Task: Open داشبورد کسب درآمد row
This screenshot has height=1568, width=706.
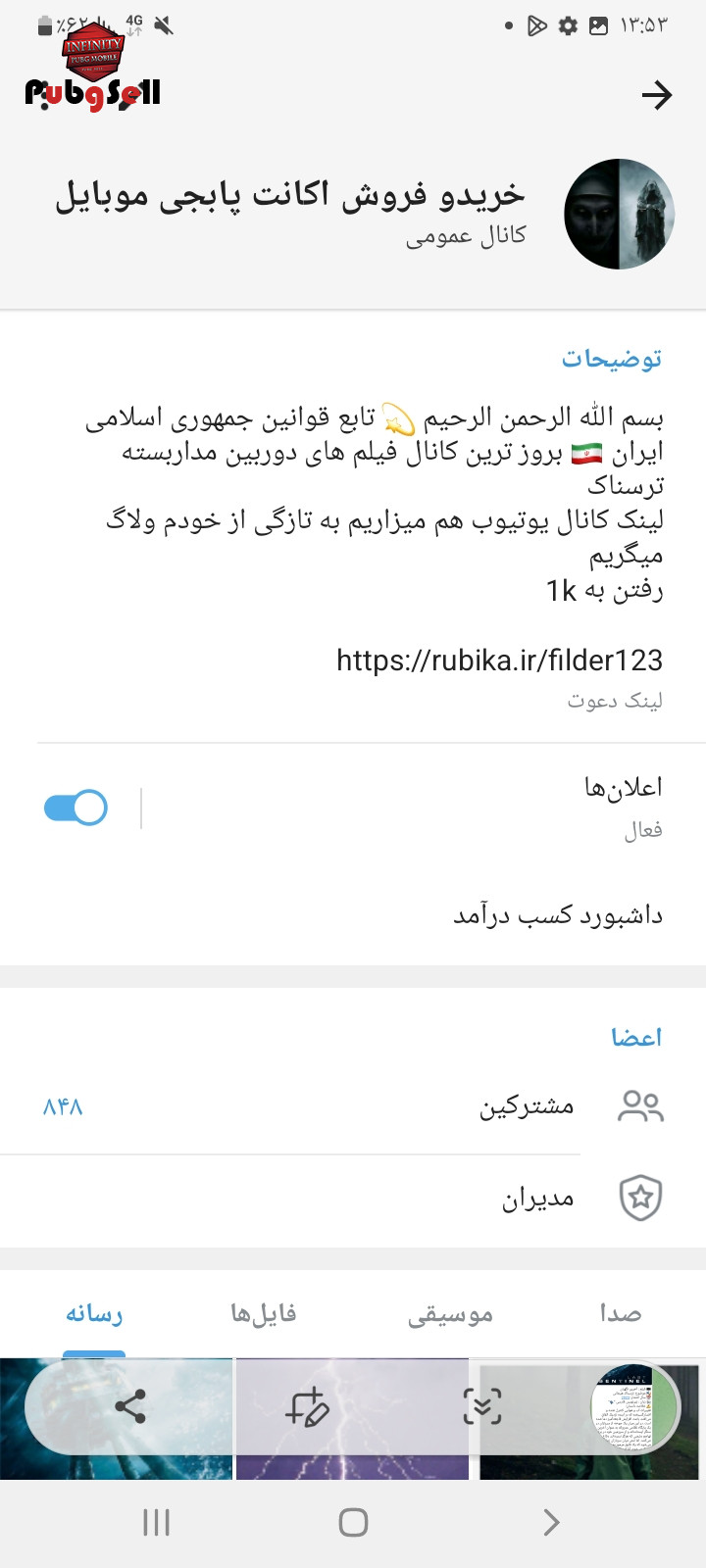Action: click(x=353, y=915)
